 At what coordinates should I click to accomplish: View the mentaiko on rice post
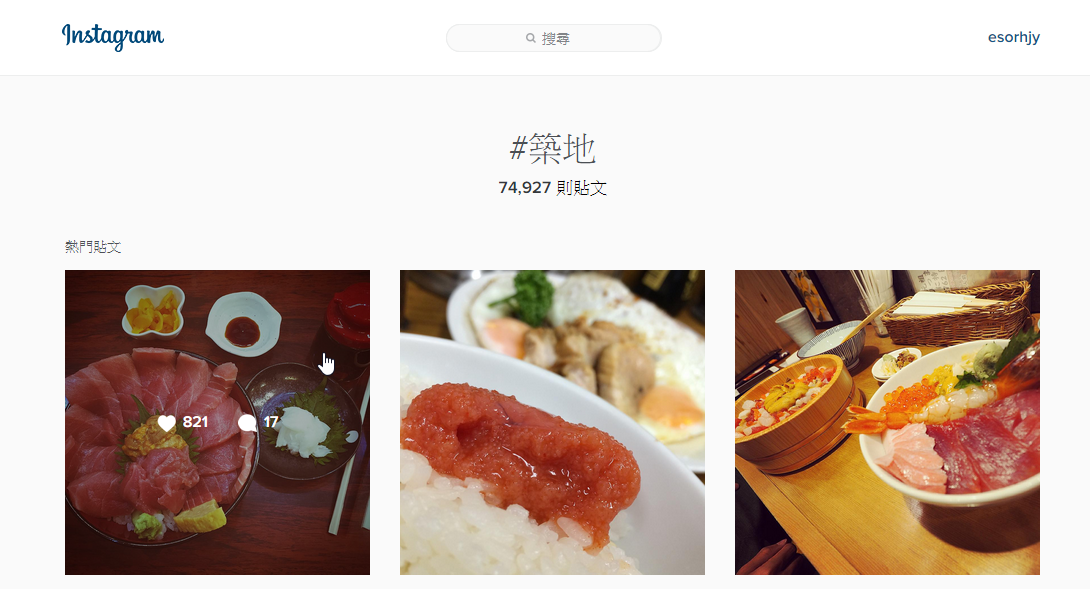552,422
